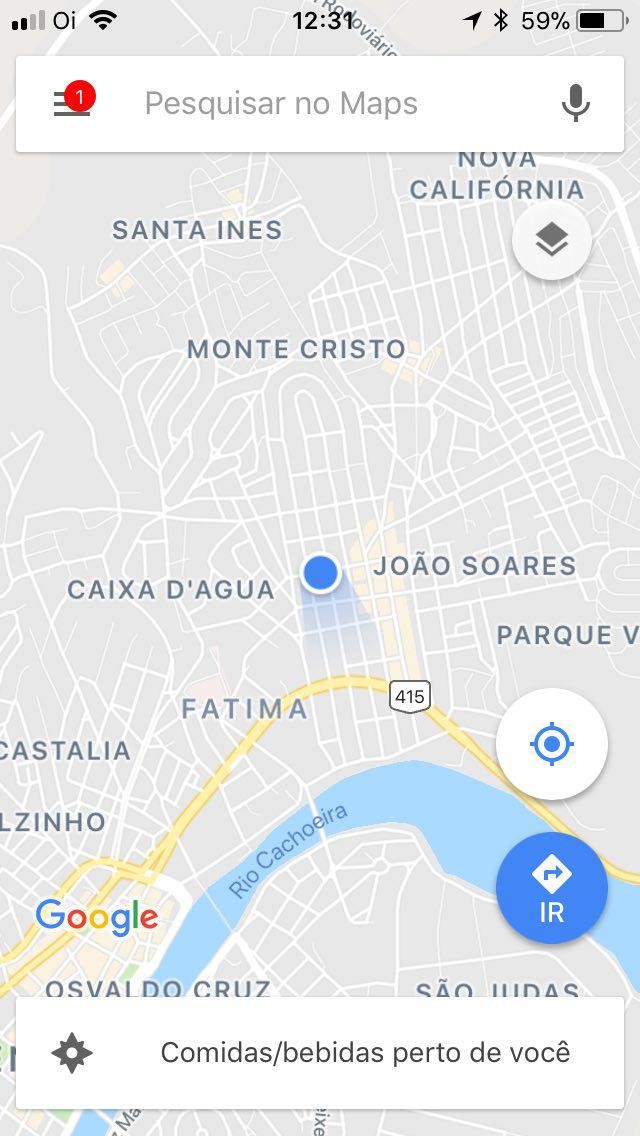Viewport: 640px width, 1136px height.
Task: Start voice search with the microphone
Action: (x=575, y=104)
